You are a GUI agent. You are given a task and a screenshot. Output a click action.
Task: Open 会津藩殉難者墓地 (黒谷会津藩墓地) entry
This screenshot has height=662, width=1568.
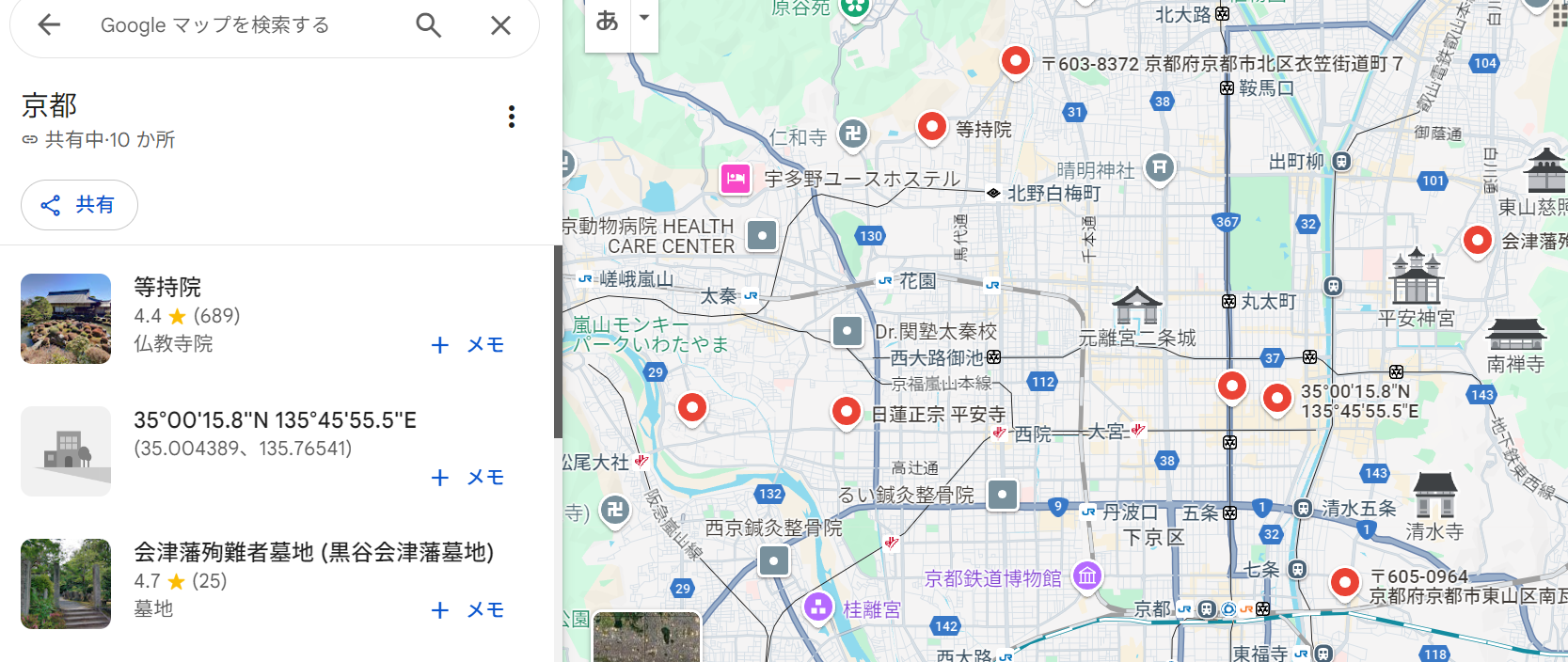coord(313,552)
